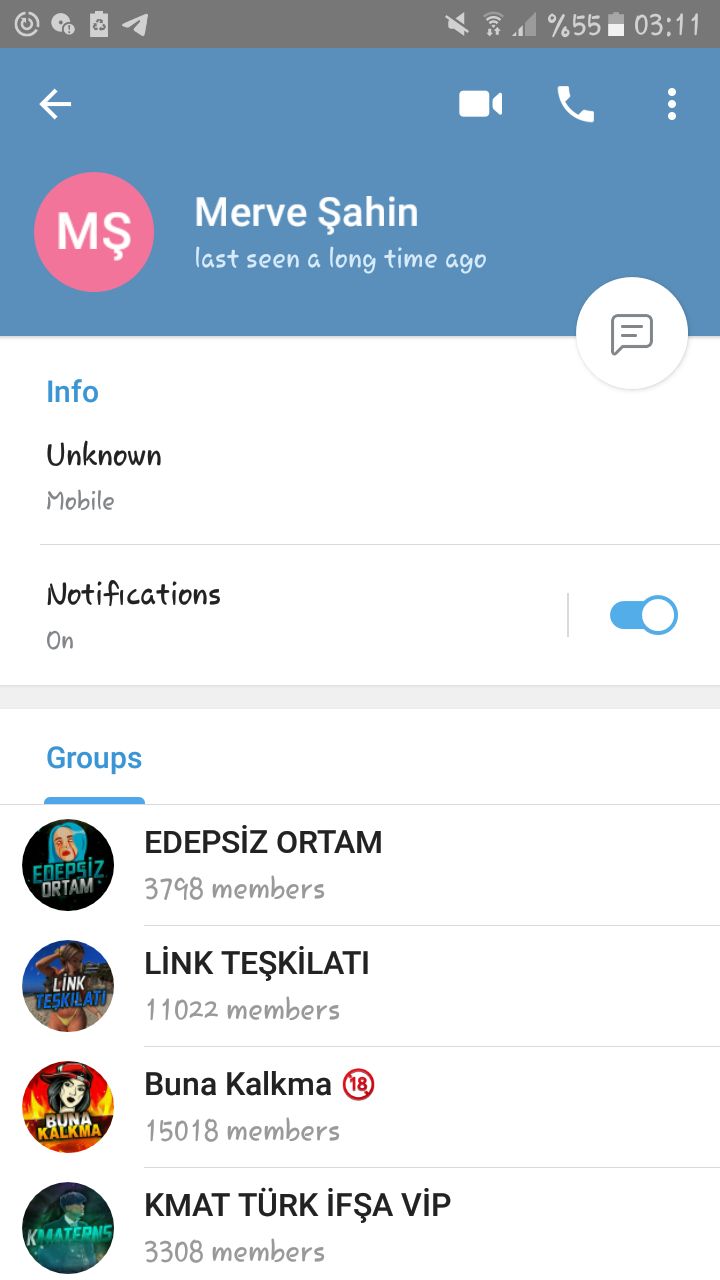
Task: Go back using the arrow icon
Action: pyautogui.click(x=55, y=104)
